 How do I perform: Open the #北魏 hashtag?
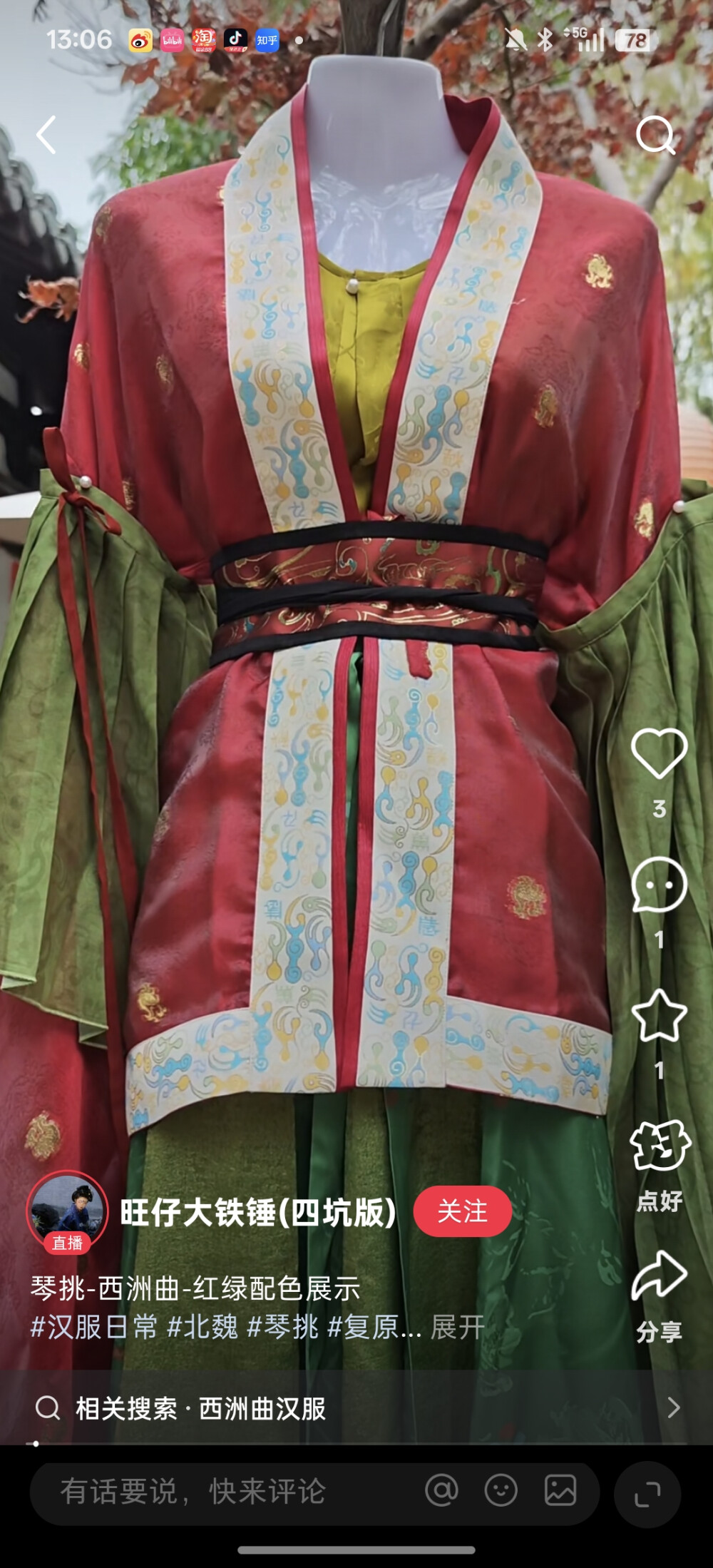coord(202,1328)
